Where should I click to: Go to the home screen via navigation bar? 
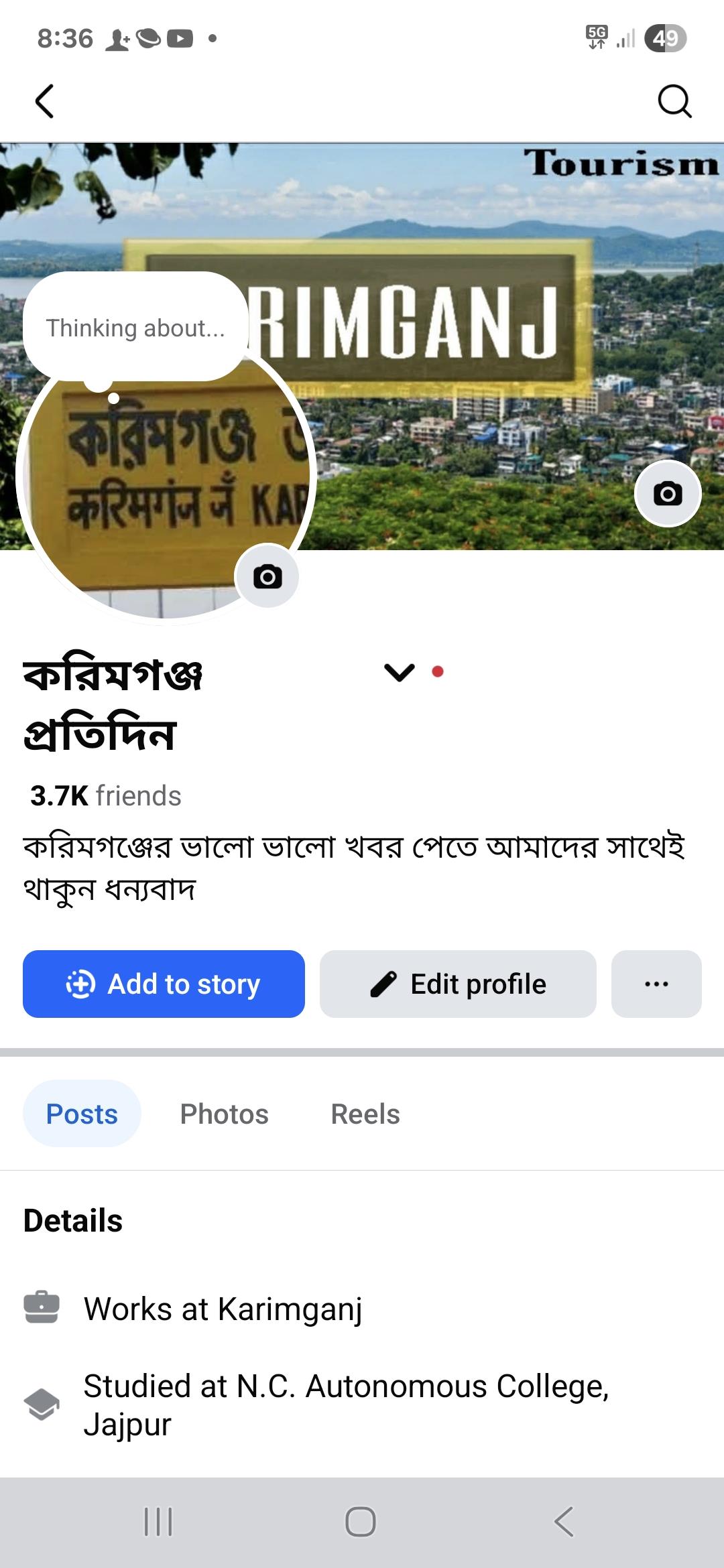click(361, 1521)
